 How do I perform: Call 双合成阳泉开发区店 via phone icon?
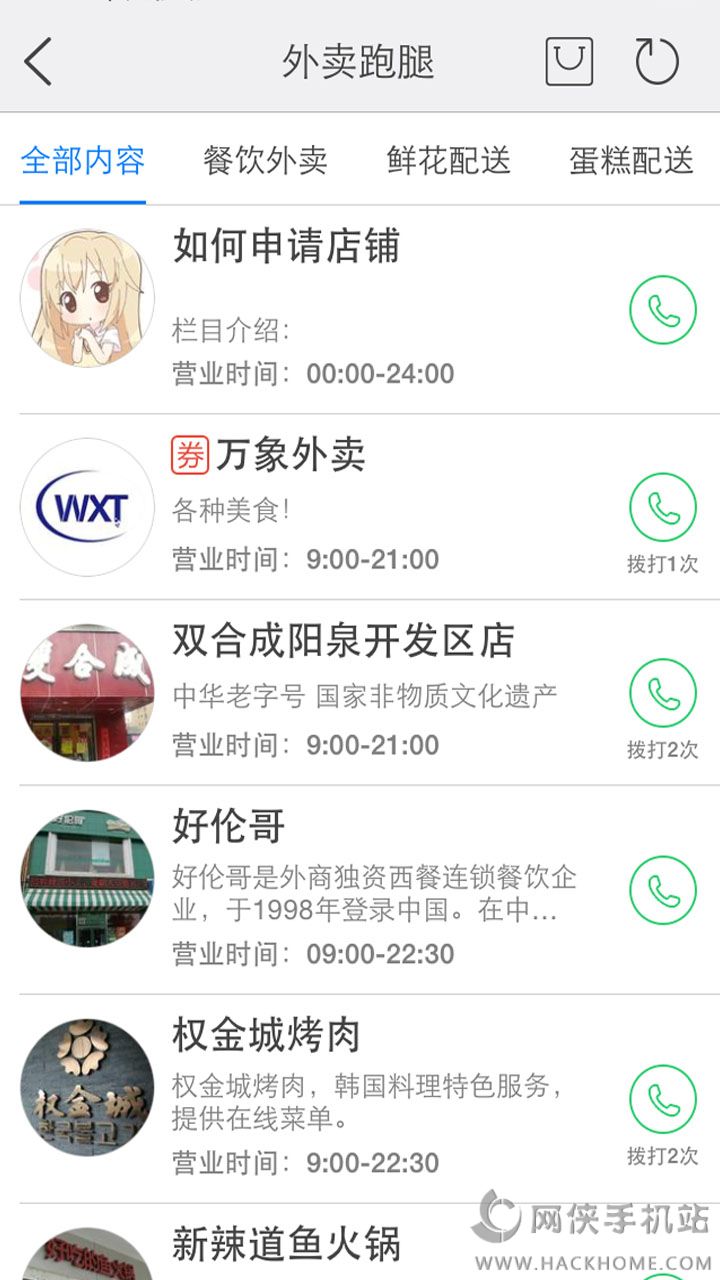[663, 694]
